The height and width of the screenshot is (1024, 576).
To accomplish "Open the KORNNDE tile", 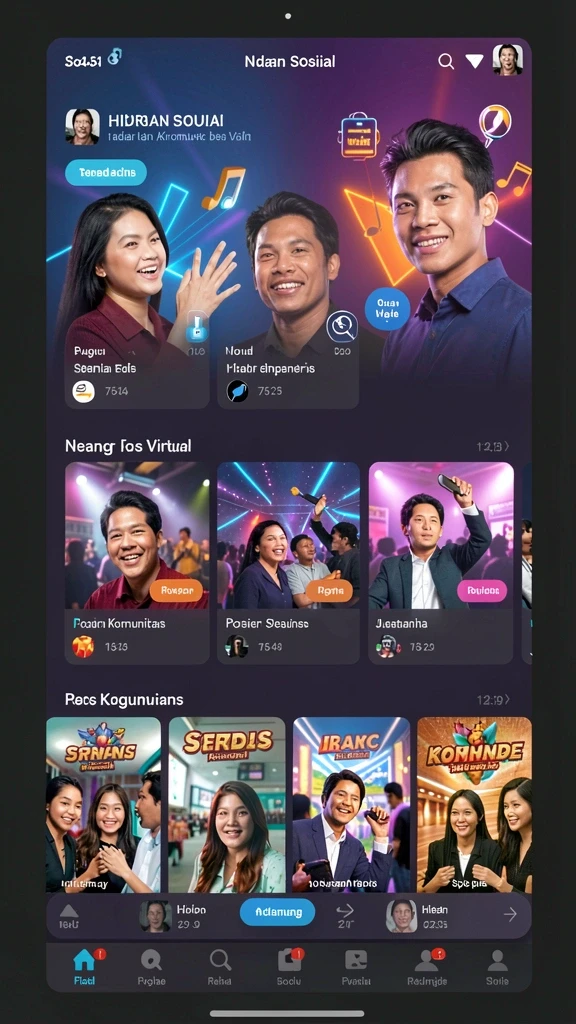I will coord(474,805).
